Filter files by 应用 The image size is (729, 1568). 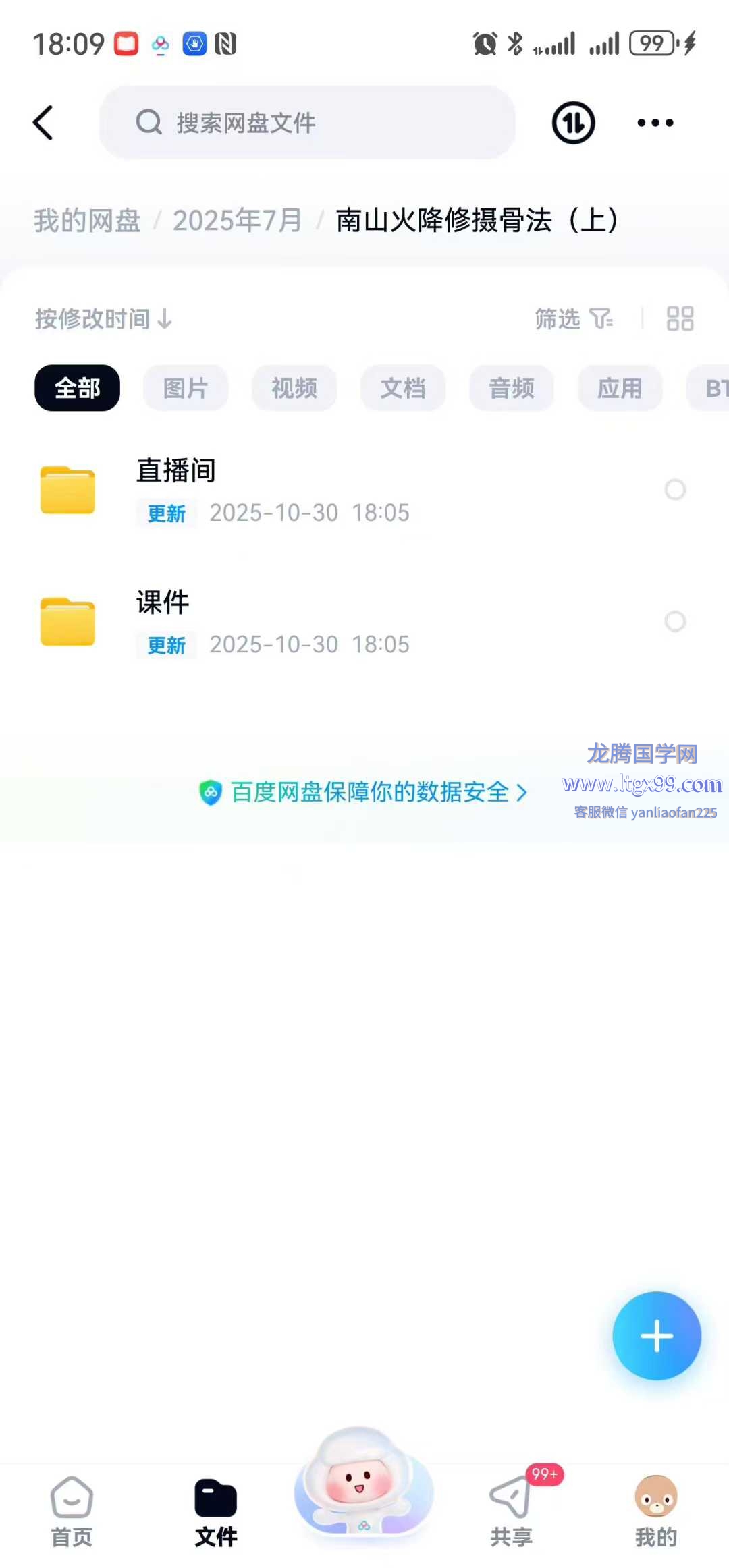tap(620, 388)
